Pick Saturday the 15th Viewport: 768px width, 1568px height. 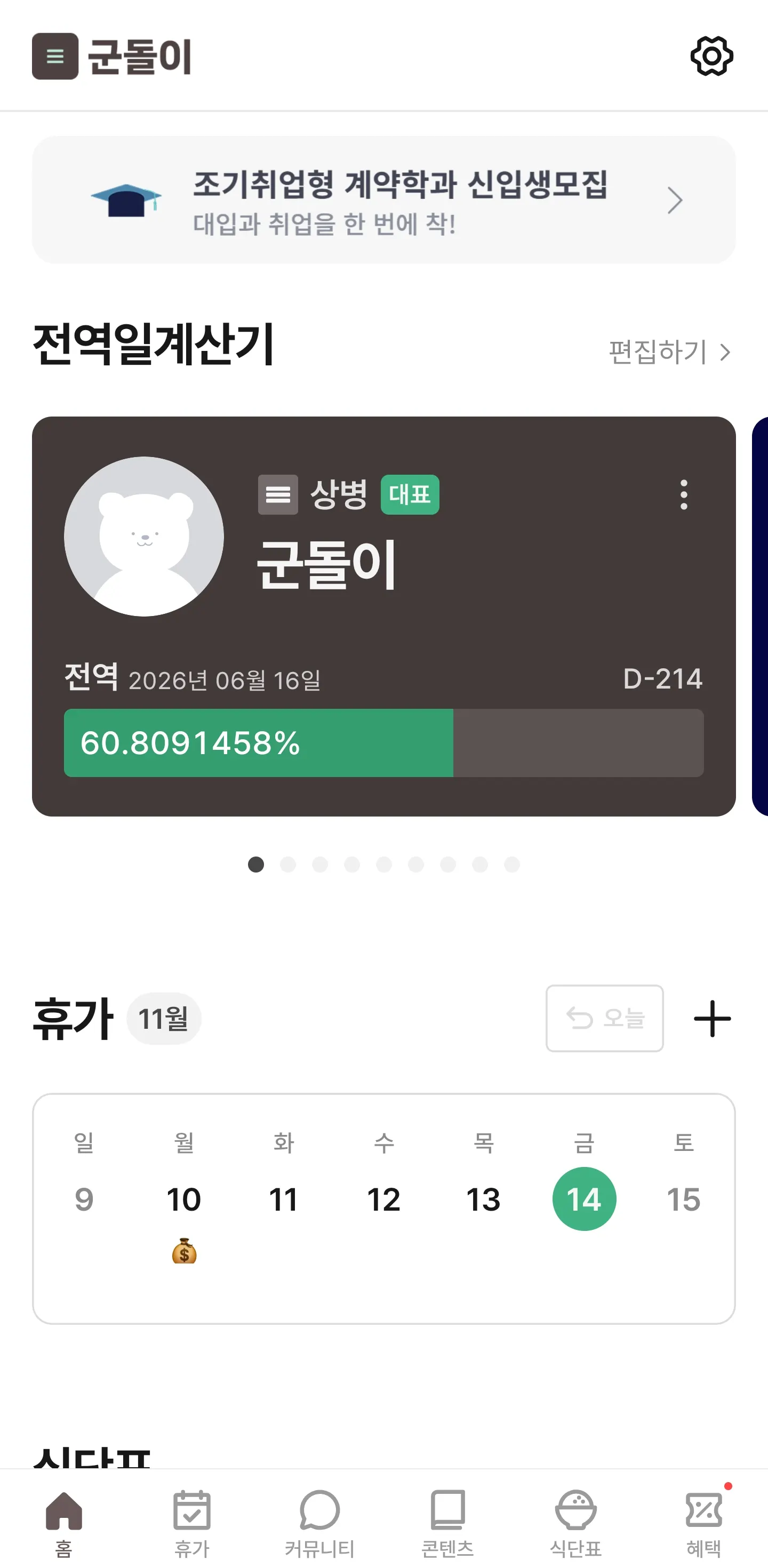coord(683,1199)
